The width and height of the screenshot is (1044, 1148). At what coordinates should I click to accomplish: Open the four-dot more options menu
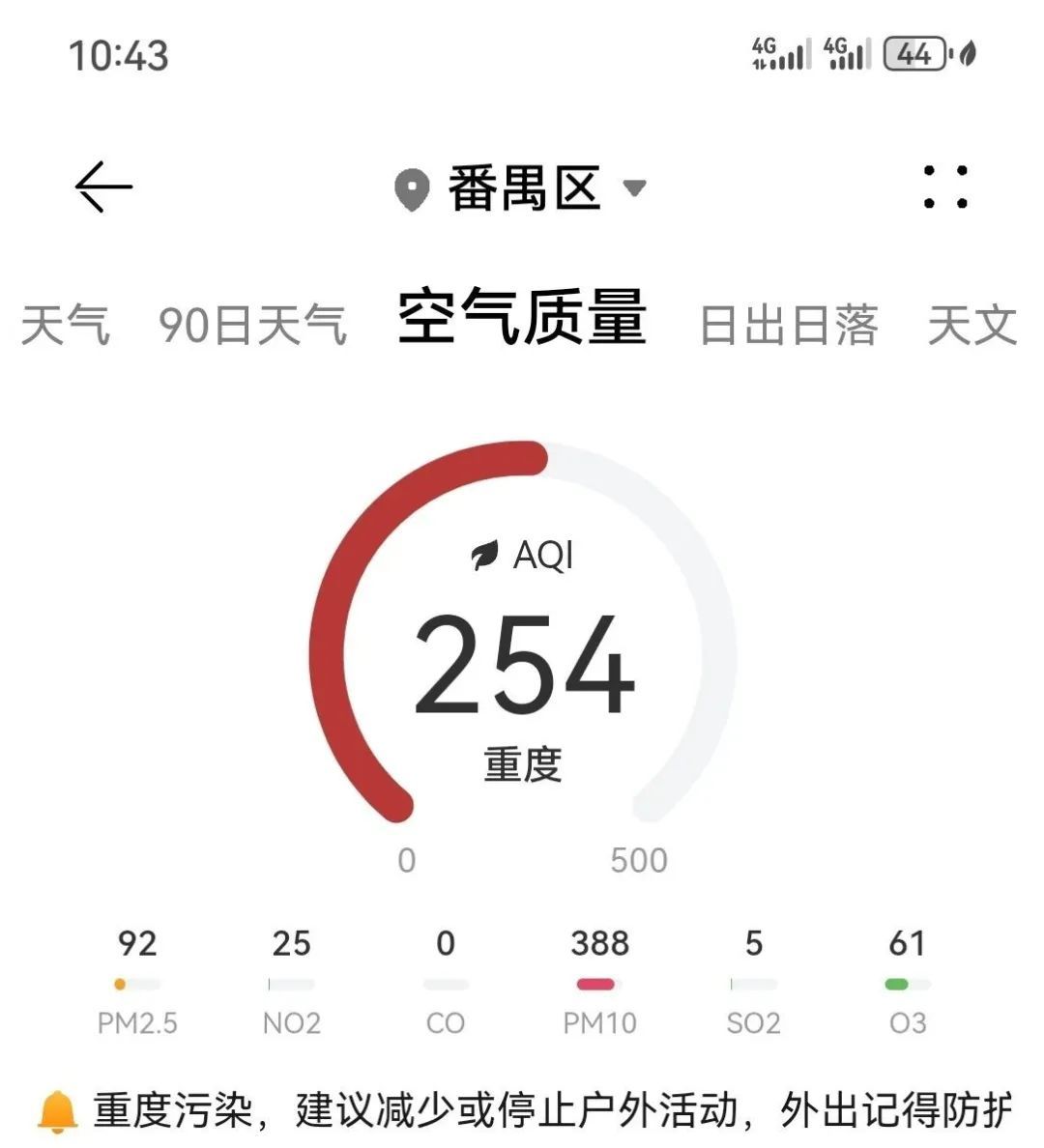click(x=944, y=187)
